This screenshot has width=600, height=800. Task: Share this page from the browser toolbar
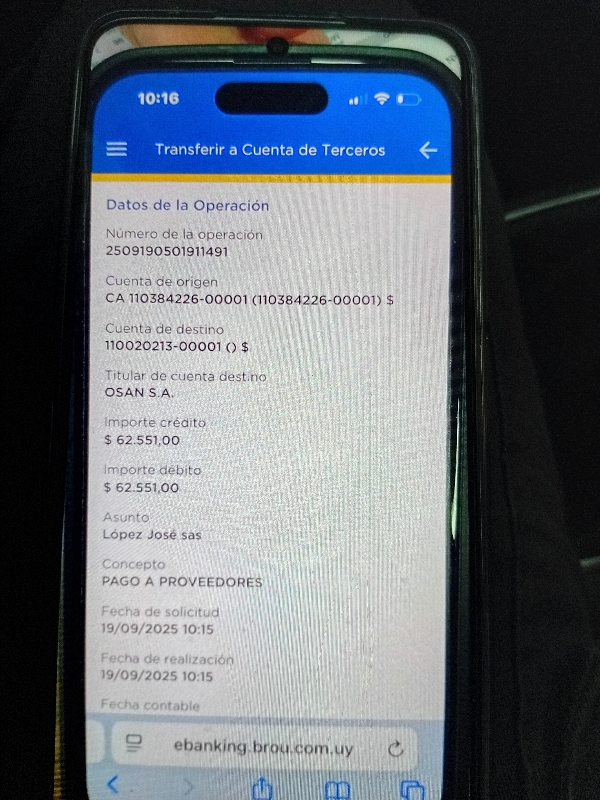coord(263,787)
